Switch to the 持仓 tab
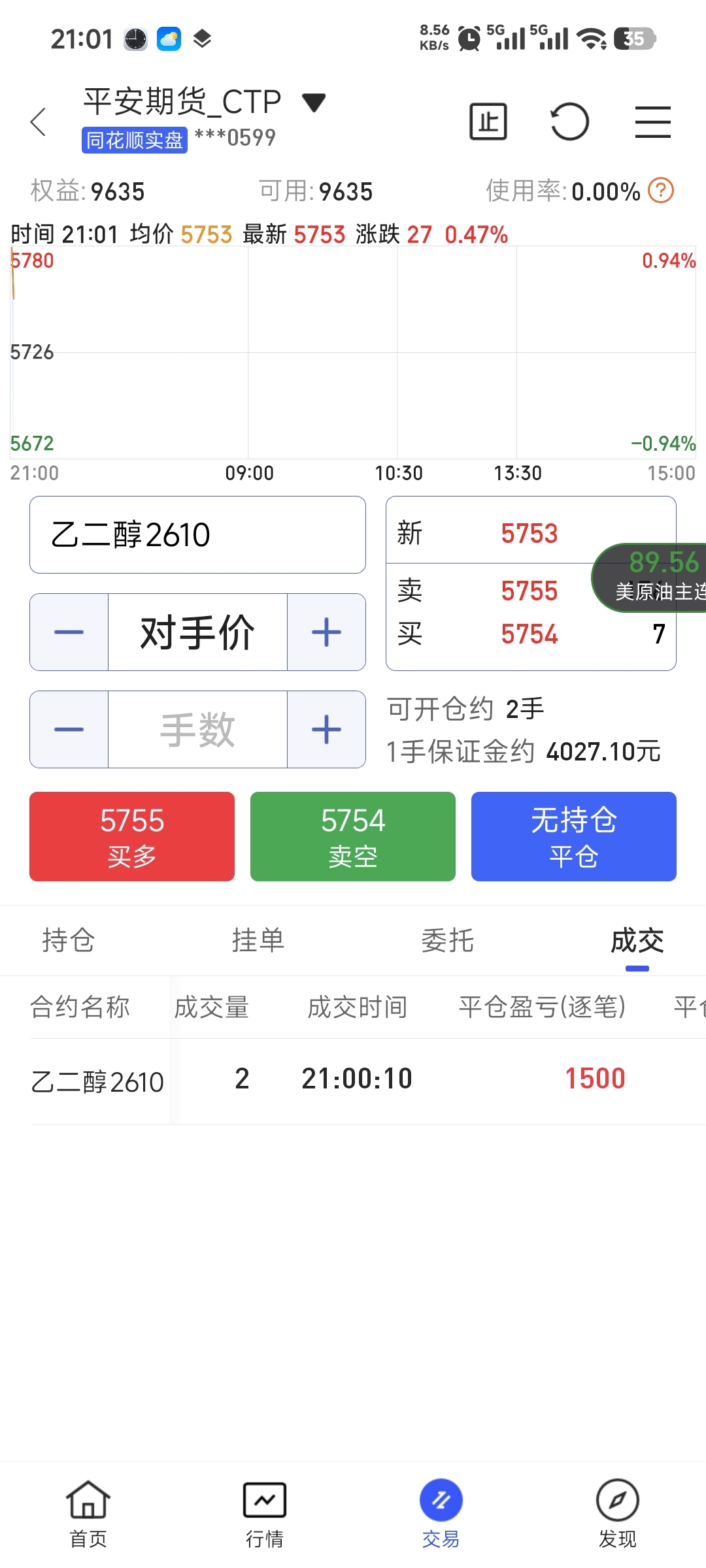Image resolution: width=706 pixels, height=1568 pixels. 69,941
